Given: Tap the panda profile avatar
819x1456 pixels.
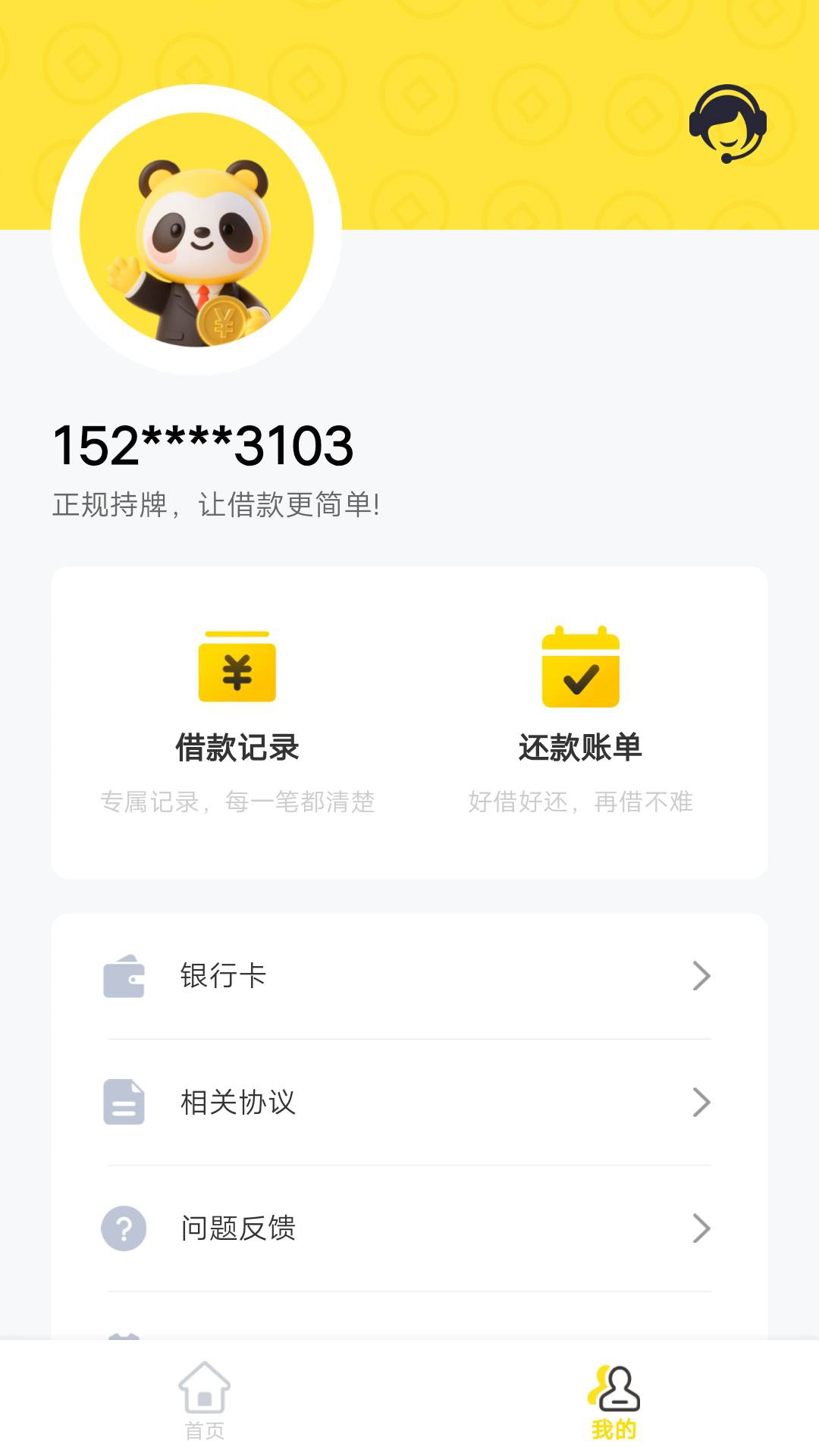Looking at the screenshot, I should click(x=196, y=230).
